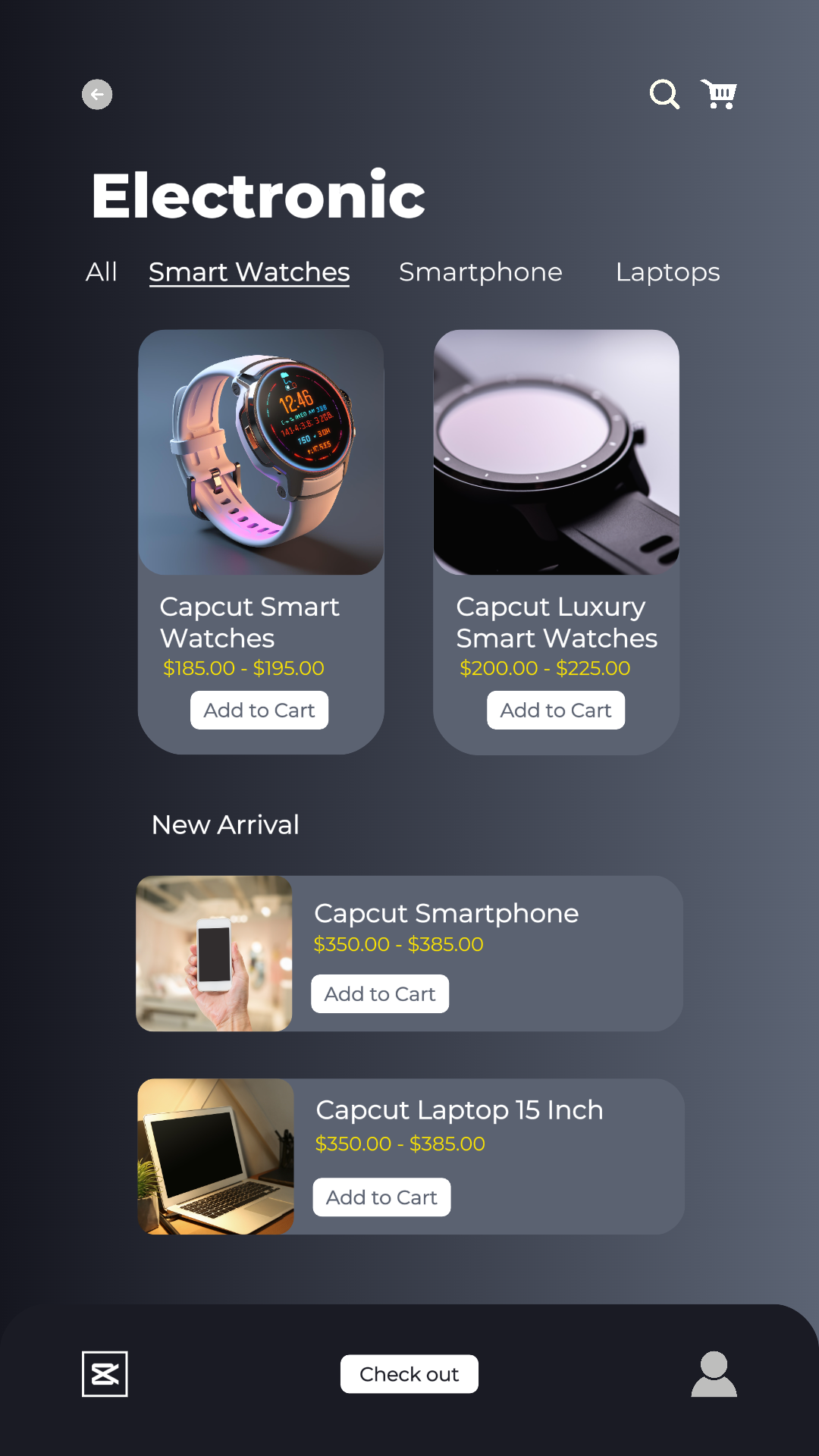
Task: Add Capcut Laptop 15 Inch to cart
Action: (381, 1197)
